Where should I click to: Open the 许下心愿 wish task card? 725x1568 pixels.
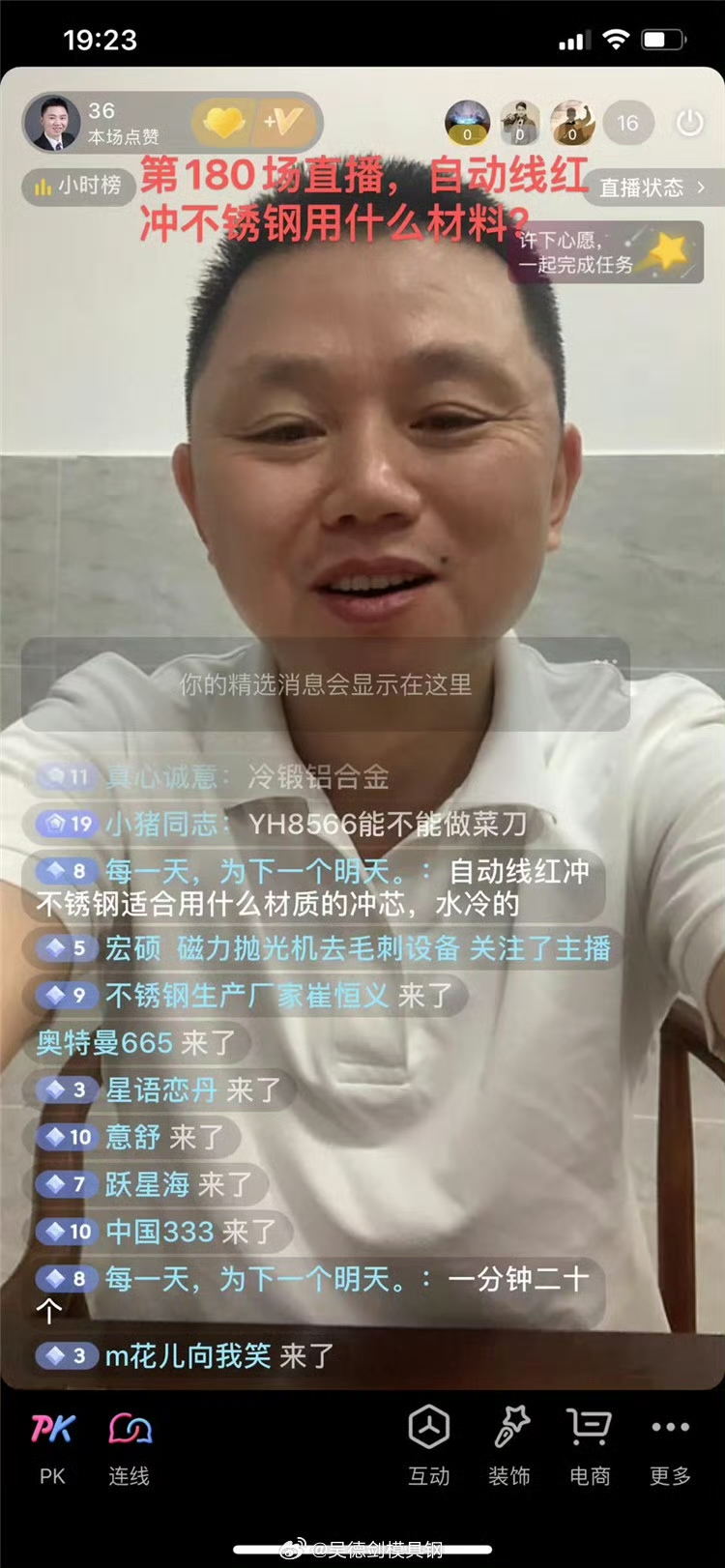tap(607, 253)
